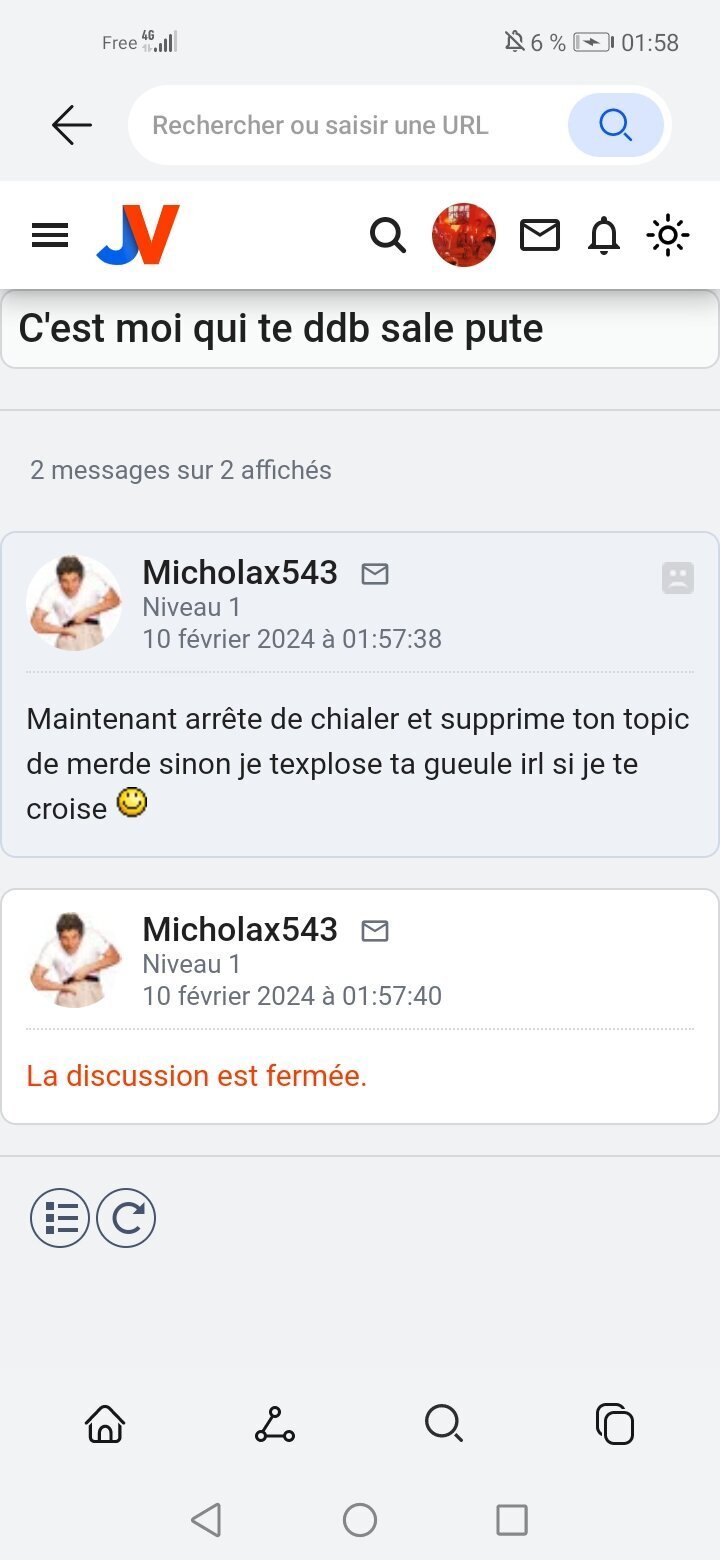Open the site search magnifier in header
This screenshot has width=720, height=1560.
click(x=388, y=236)
